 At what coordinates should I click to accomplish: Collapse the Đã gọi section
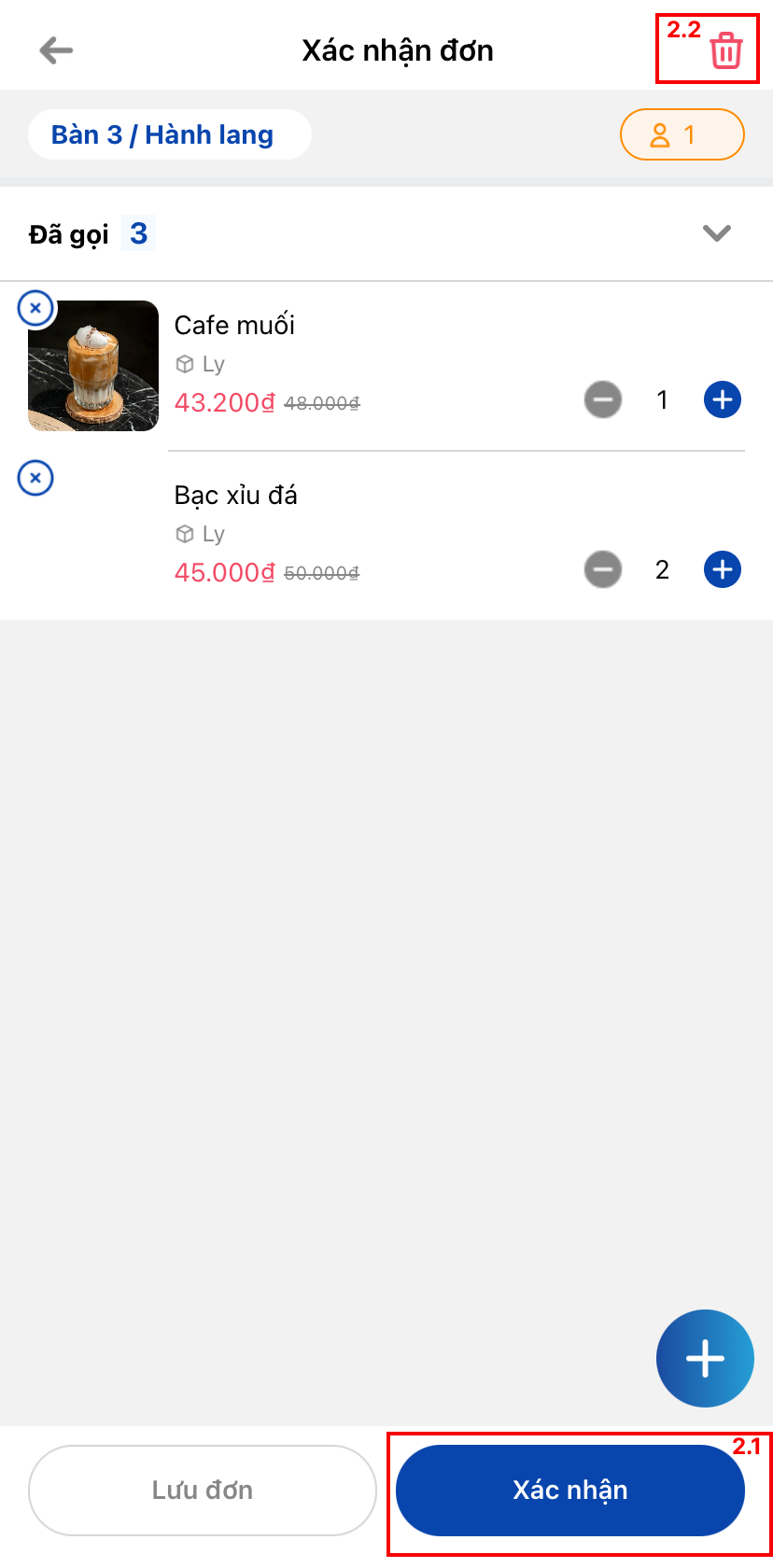coord(716,233)
